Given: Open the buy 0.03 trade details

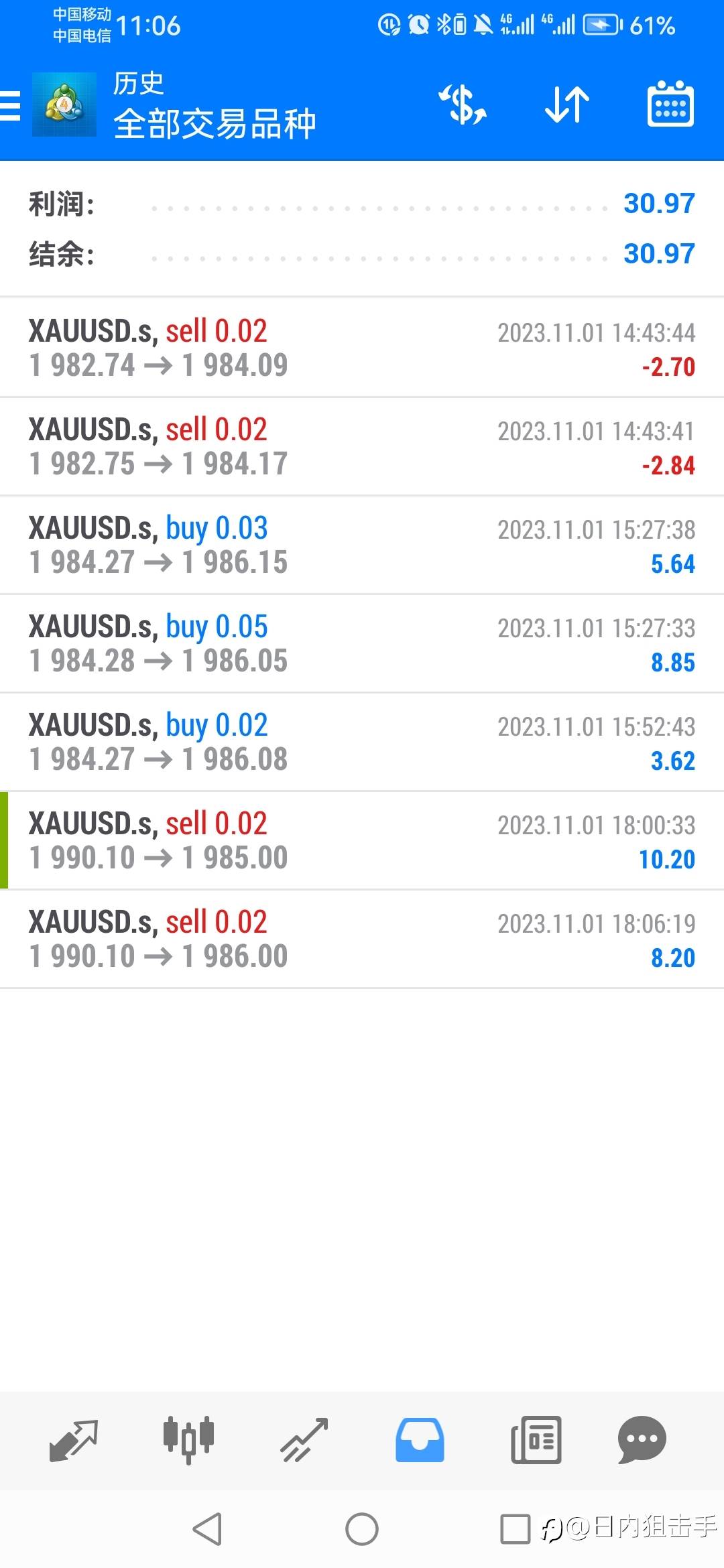Looking at the screenshot, I should pos(362,545).
